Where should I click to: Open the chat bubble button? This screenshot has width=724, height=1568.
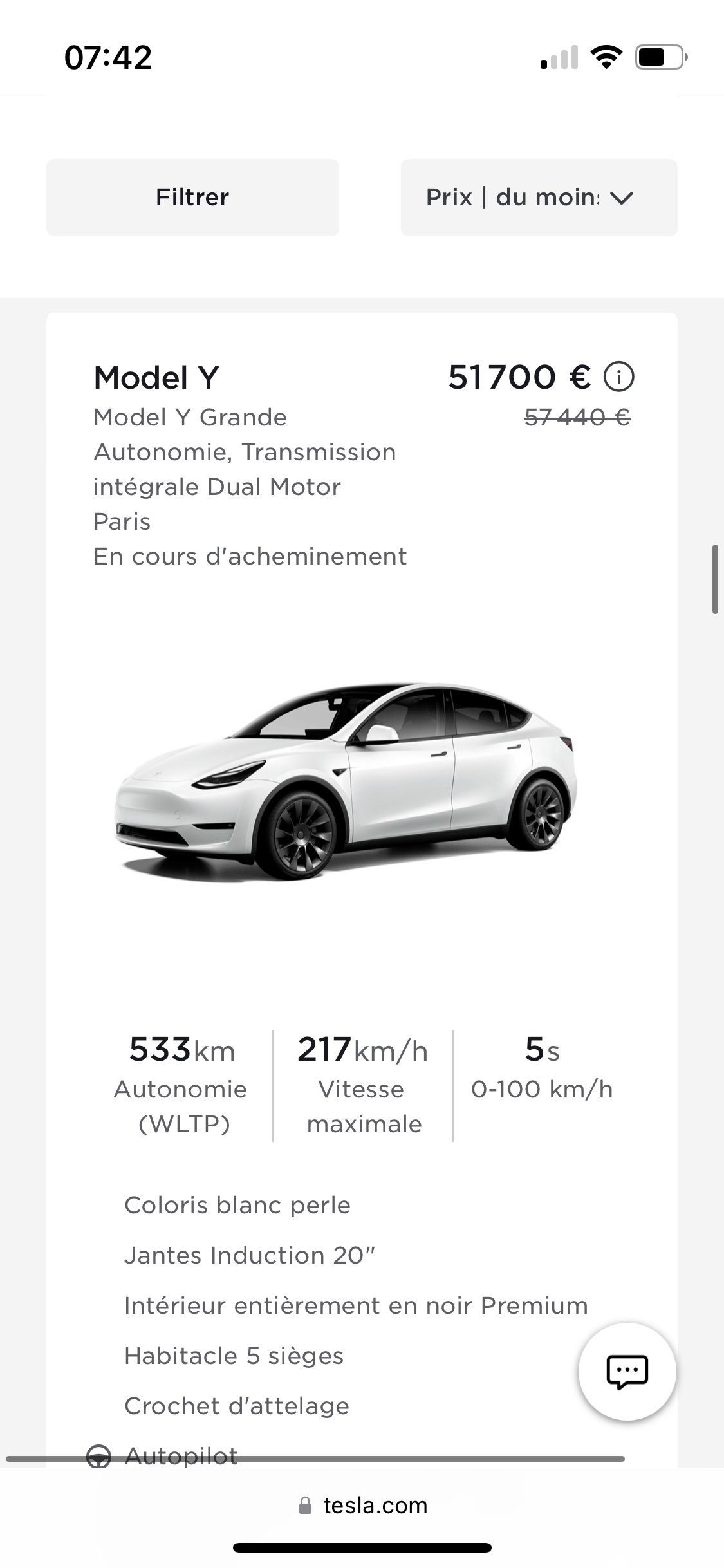pyautogui.click(x=627, y=1371)
